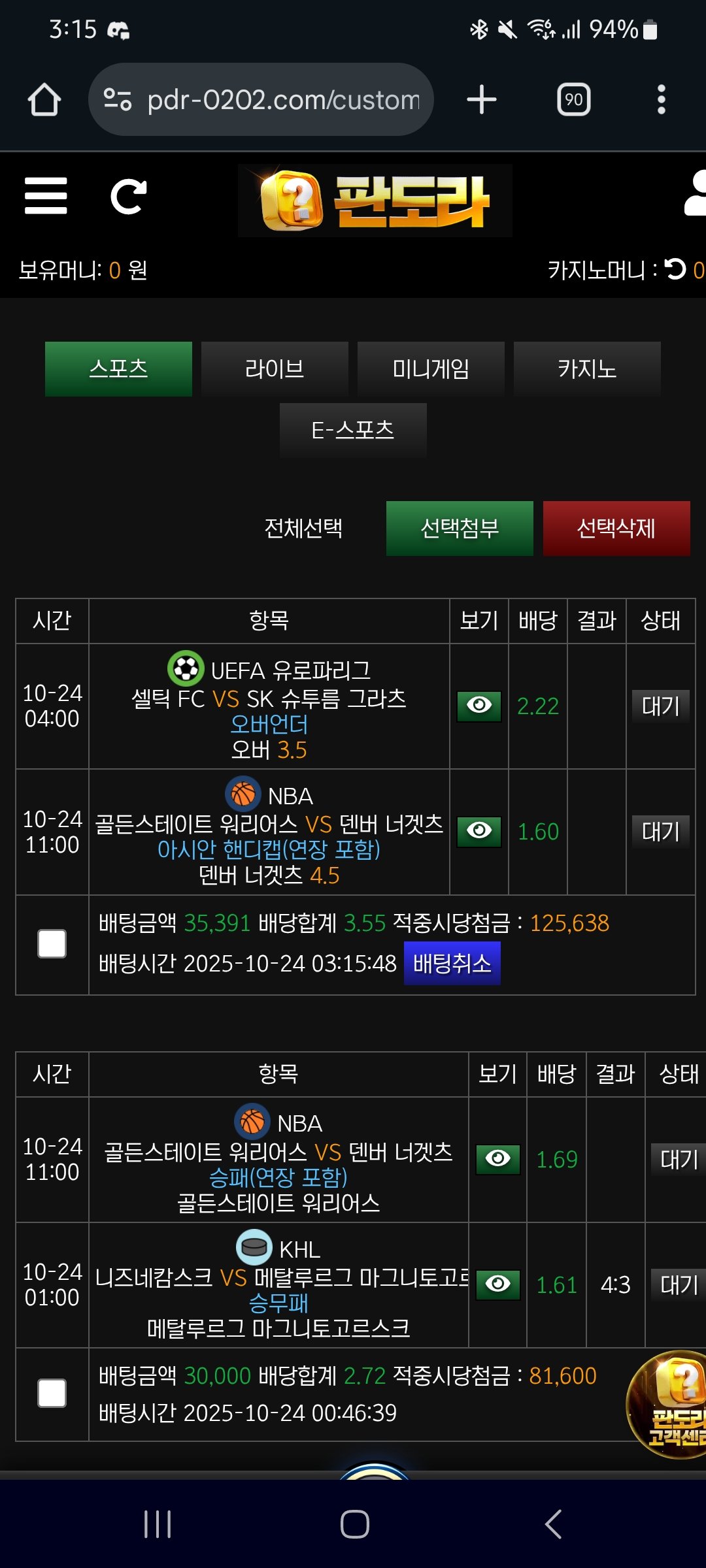Tap 전체선택 to select all bets
The image size is (706, 1568).
303,528
